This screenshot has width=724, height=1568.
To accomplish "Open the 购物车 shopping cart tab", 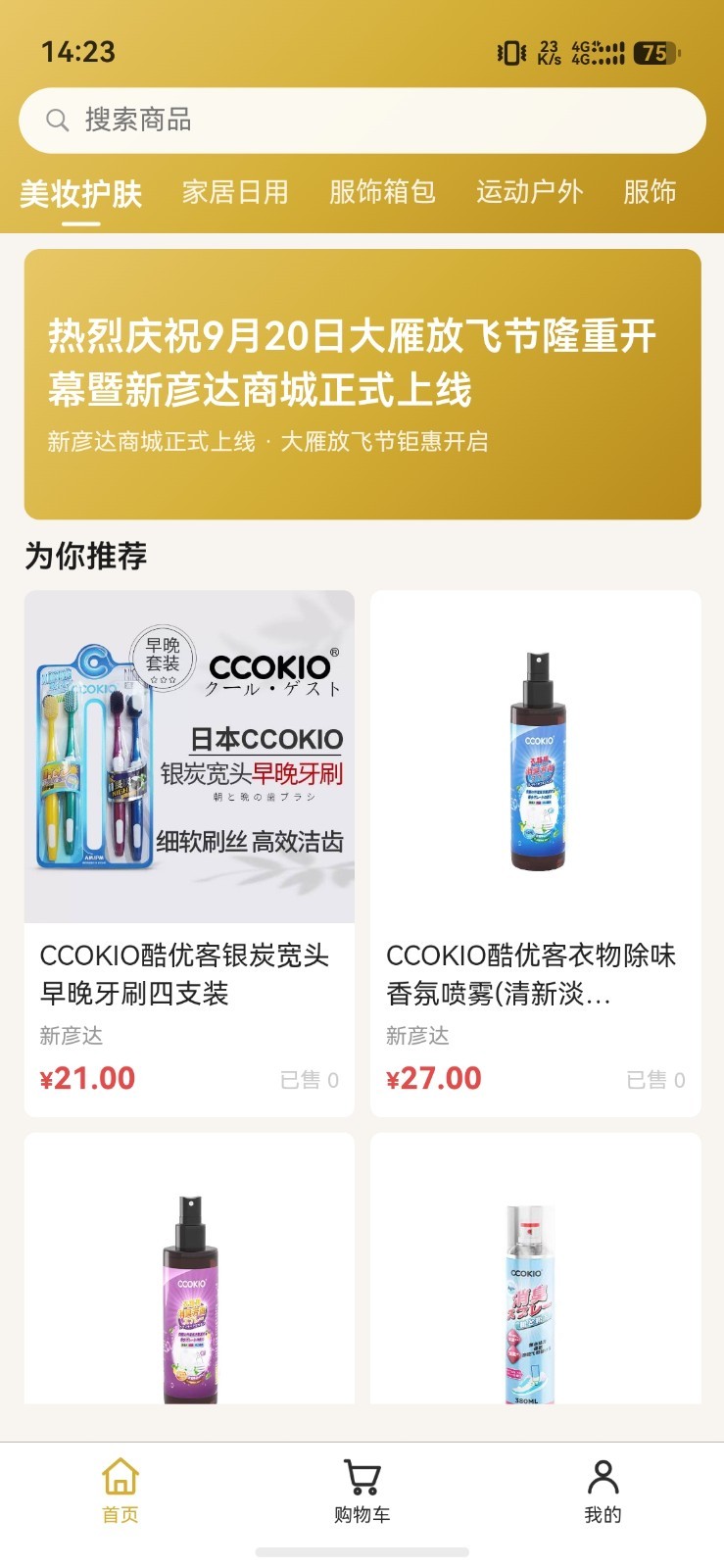I will (362, 1491).
